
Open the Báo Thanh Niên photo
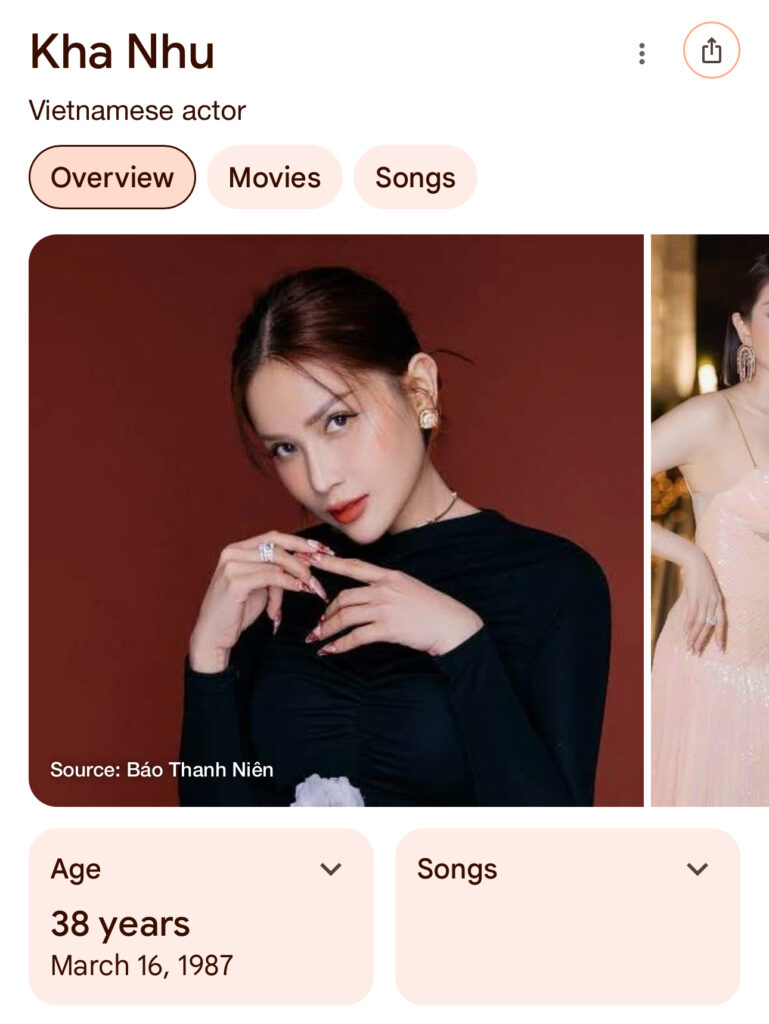[336, 520]
